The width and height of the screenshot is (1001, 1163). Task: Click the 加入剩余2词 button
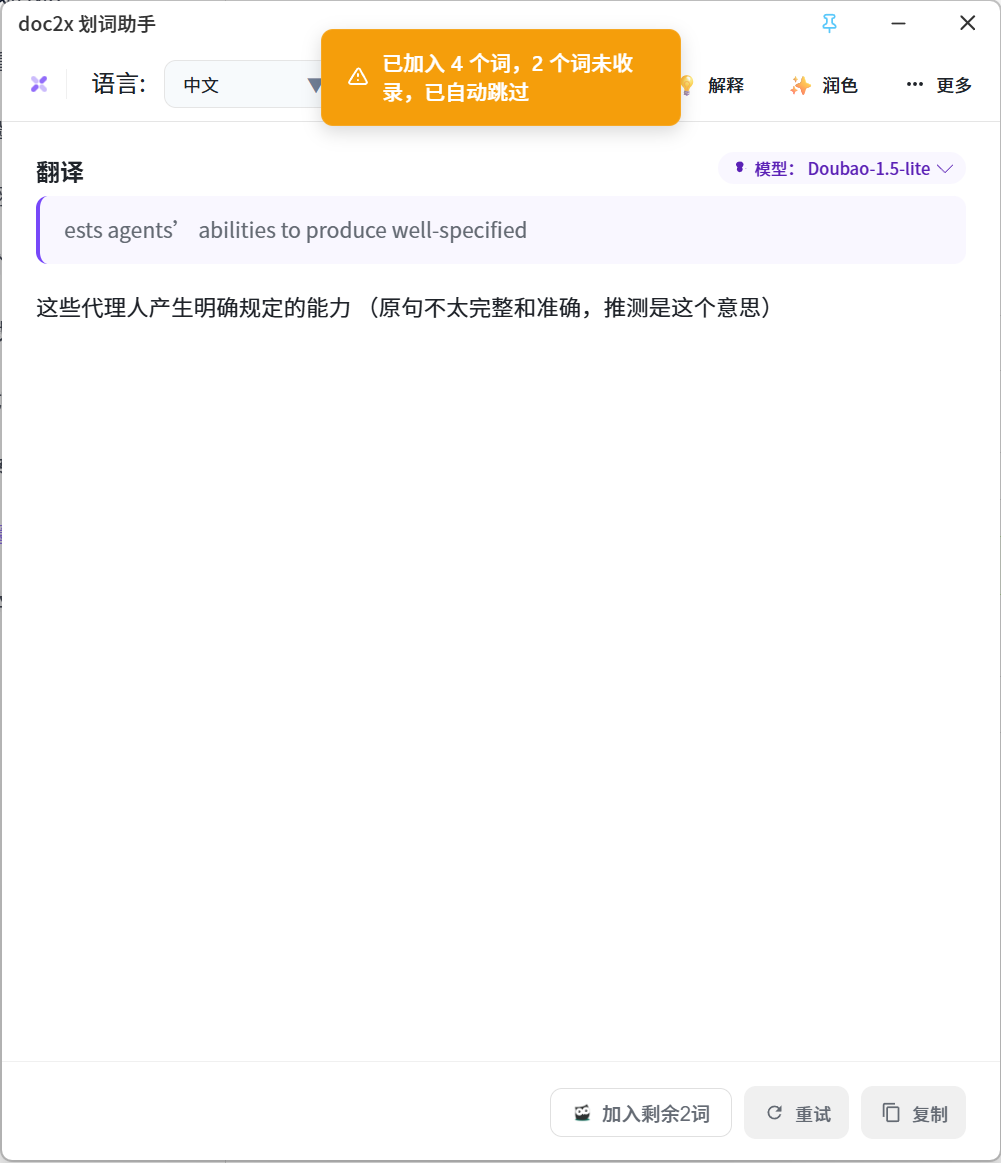[640, 1112]
